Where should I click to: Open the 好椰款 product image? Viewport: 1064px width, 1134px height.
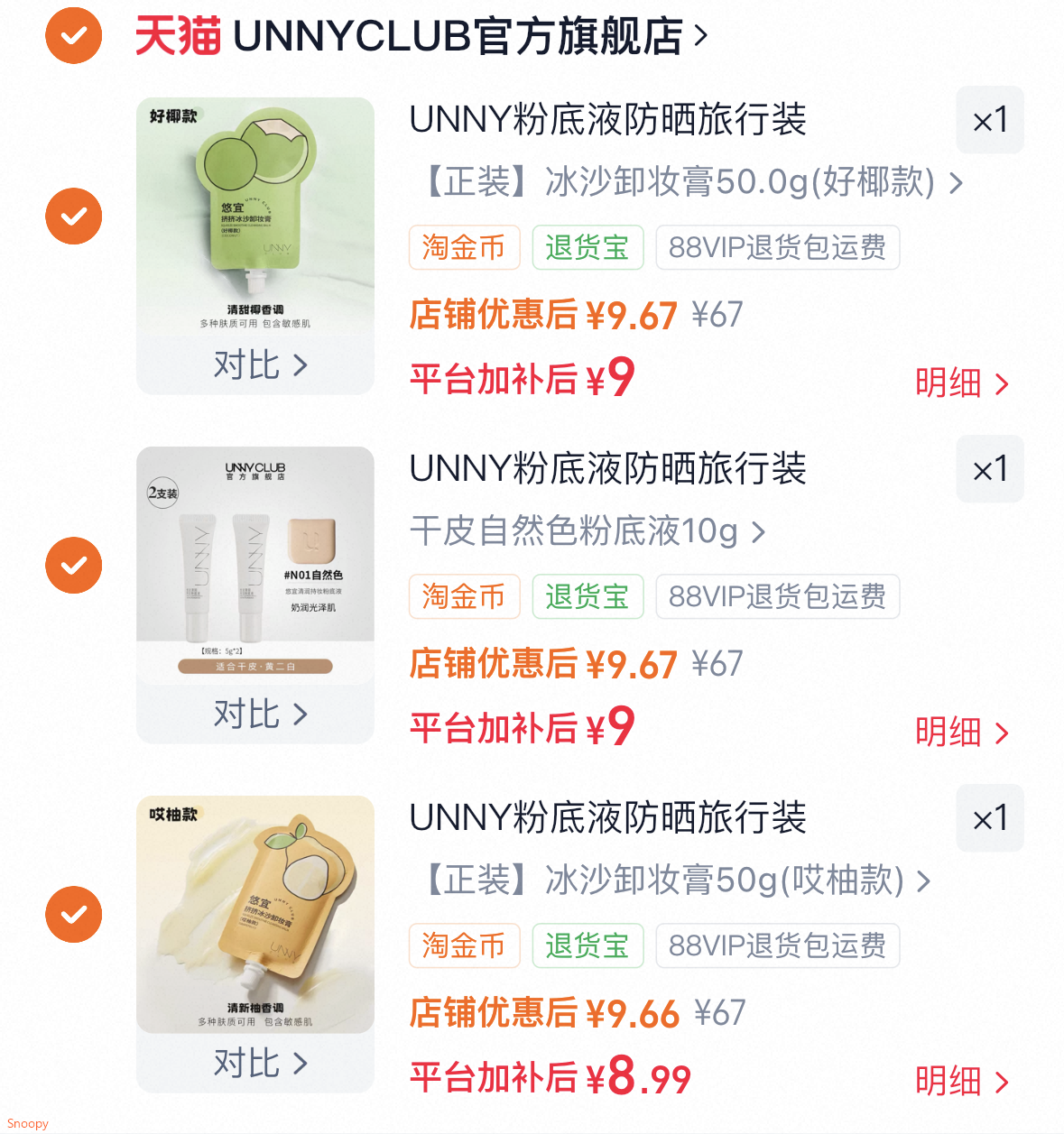[x=255, y=217]
